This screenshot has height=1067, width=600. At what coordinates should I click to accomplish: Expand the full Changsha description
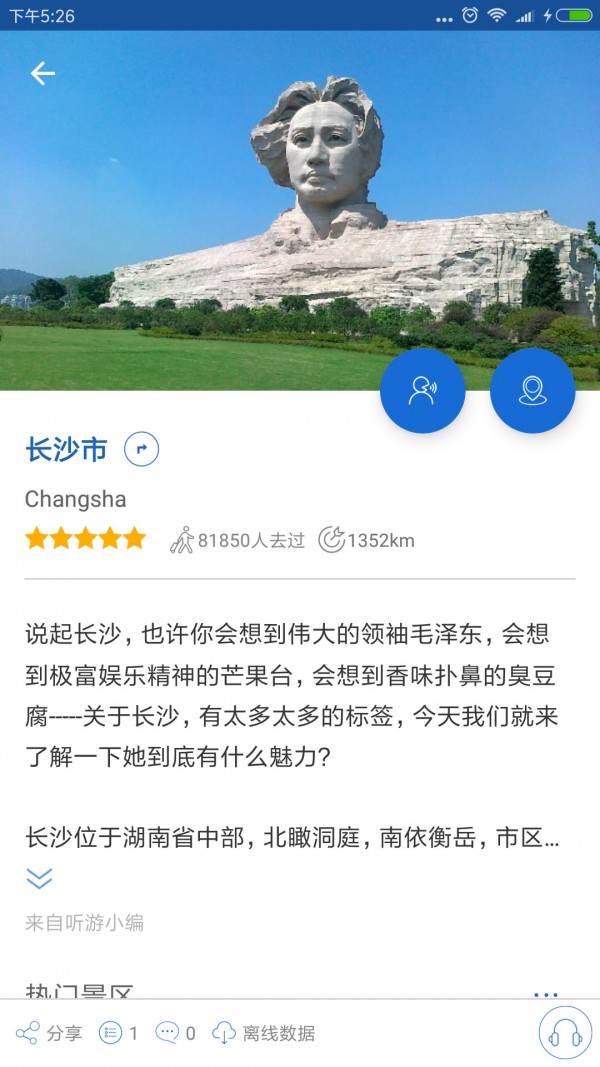pos(39,879)
